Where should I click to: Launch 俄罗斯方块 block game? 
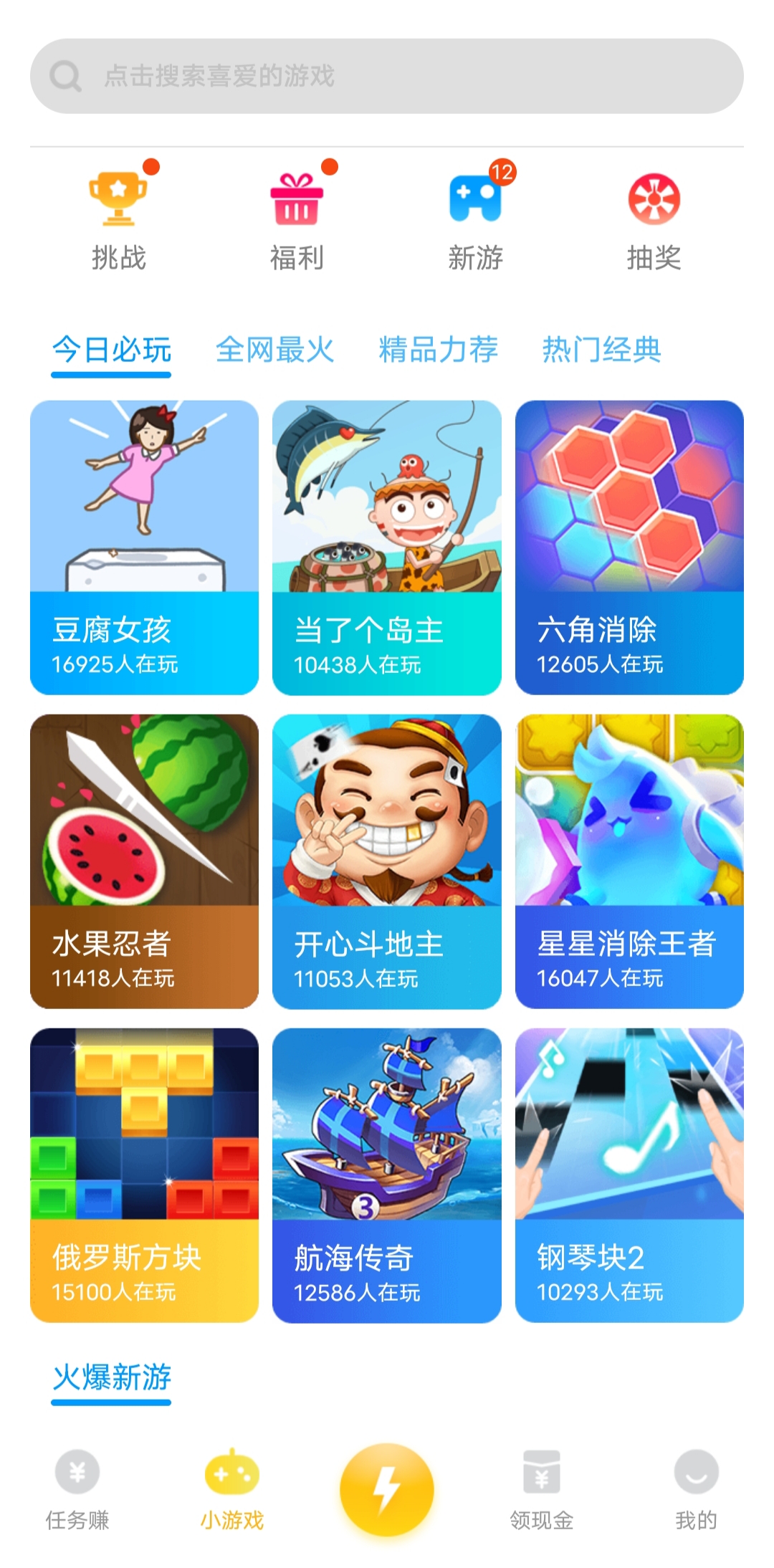(144, 1175)
